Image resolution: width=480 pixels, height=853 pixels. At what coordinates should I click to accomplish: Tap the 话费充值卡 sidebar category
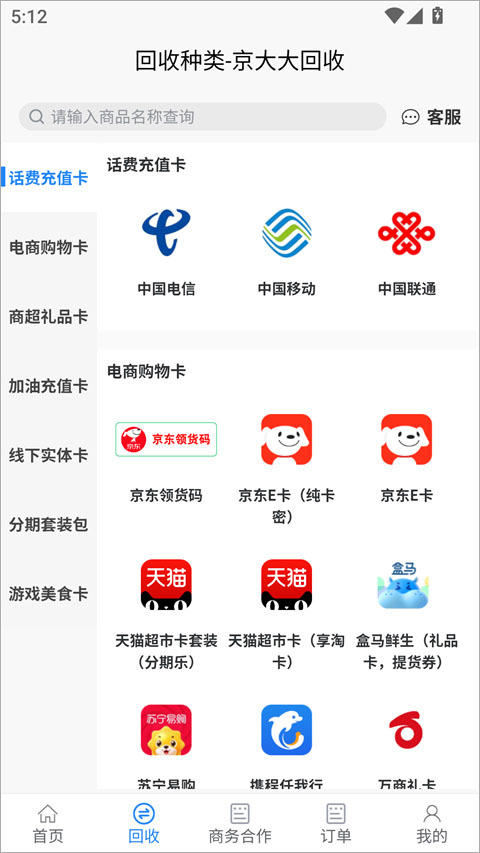(x=48, y=178)
